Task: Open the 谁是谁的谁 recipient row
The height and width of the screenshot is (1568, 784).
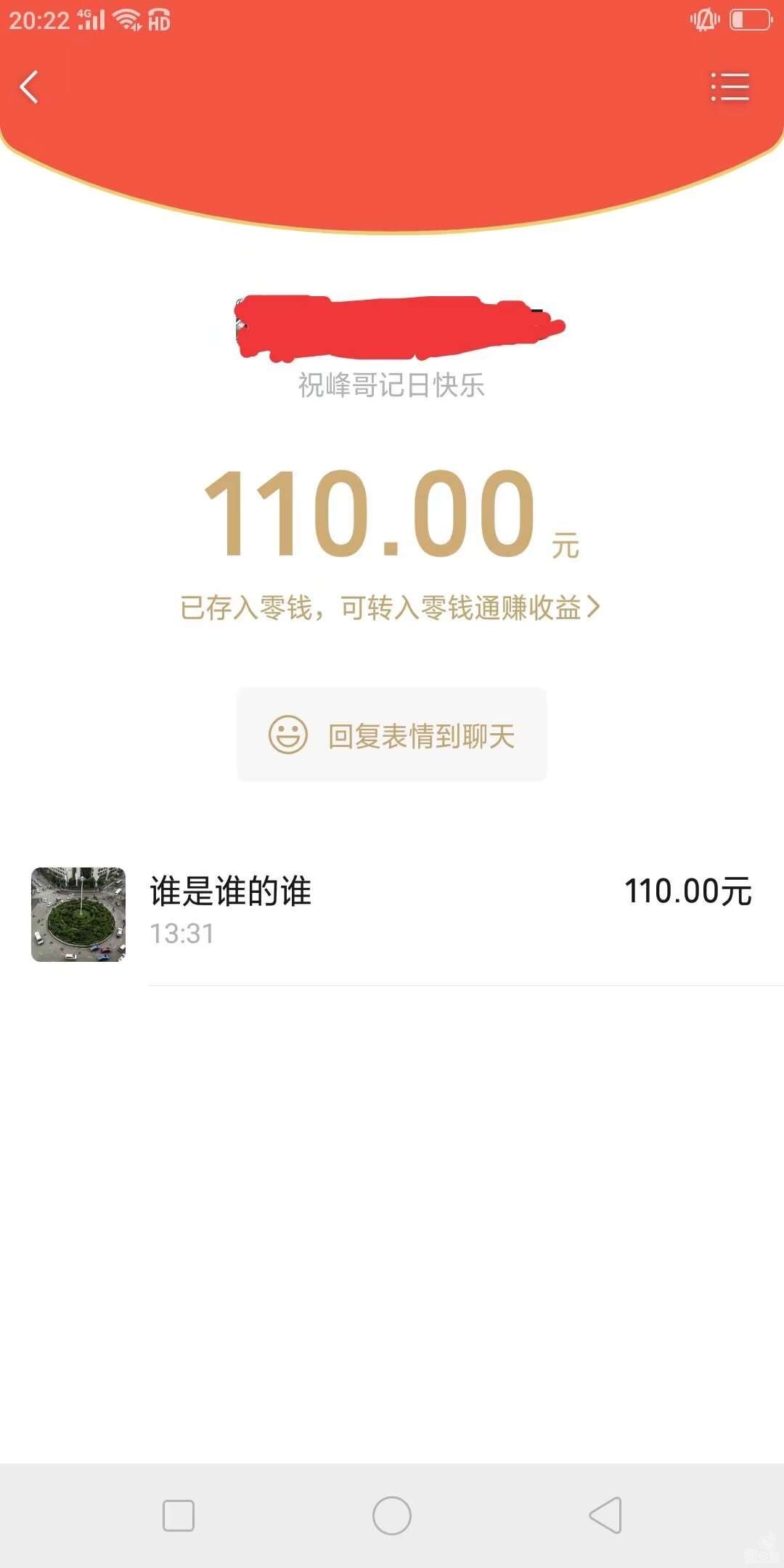Action: (x=392, y=913)
